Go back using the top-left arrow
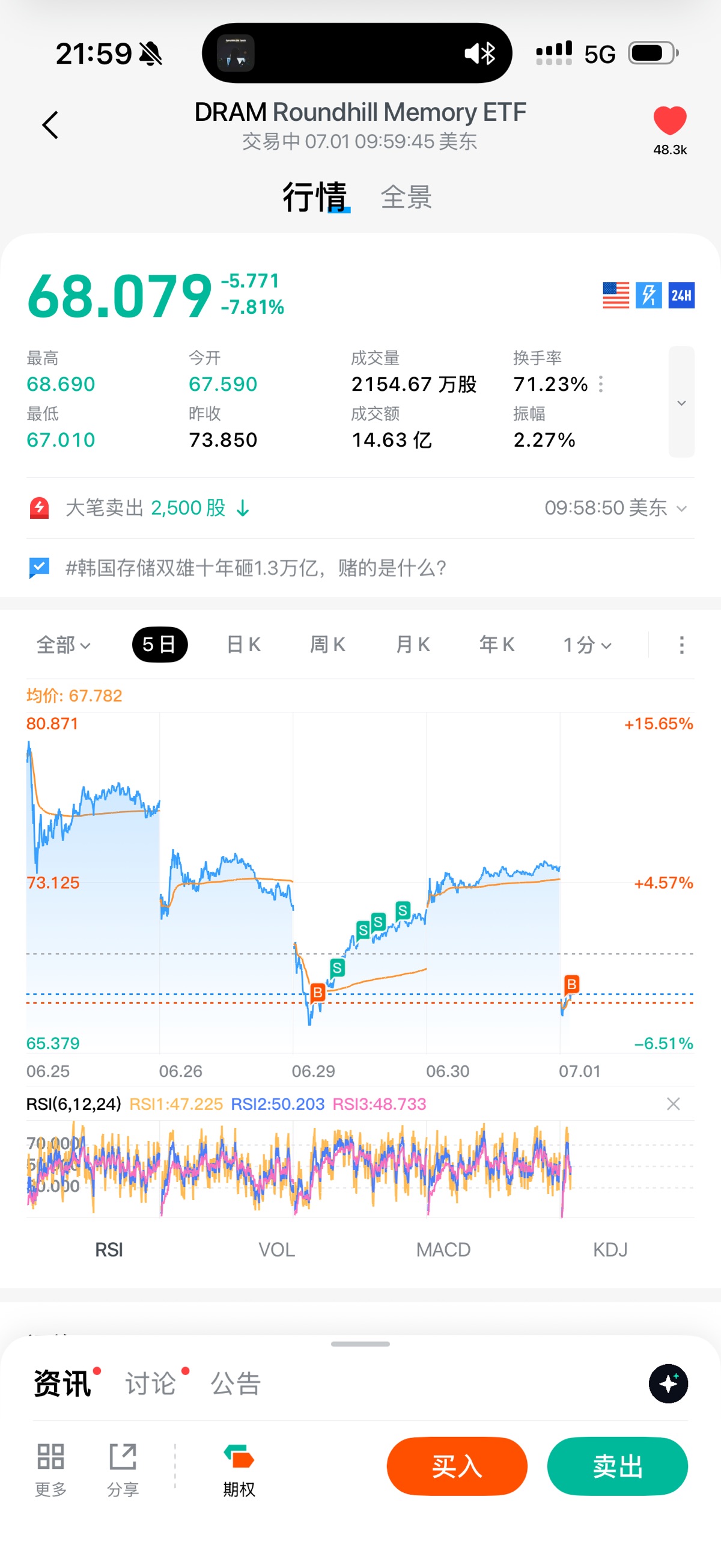 (50, 125)
